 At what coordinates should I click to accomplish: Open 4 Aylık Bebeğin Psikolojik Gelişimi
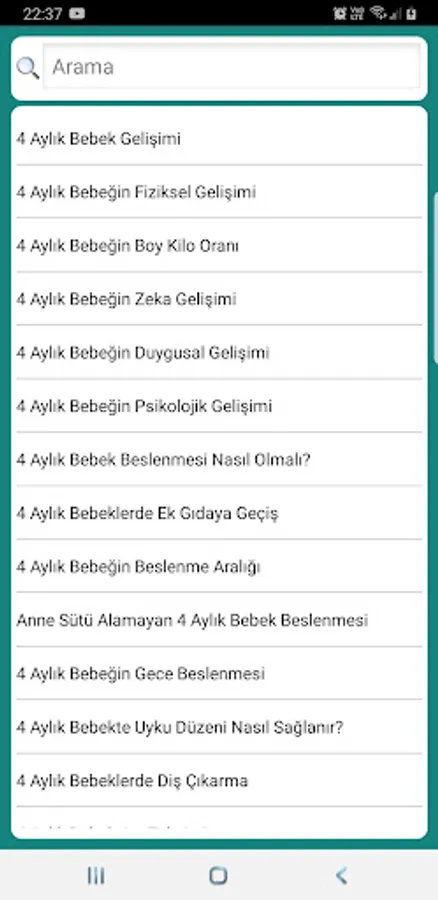[x=219, y=406]
